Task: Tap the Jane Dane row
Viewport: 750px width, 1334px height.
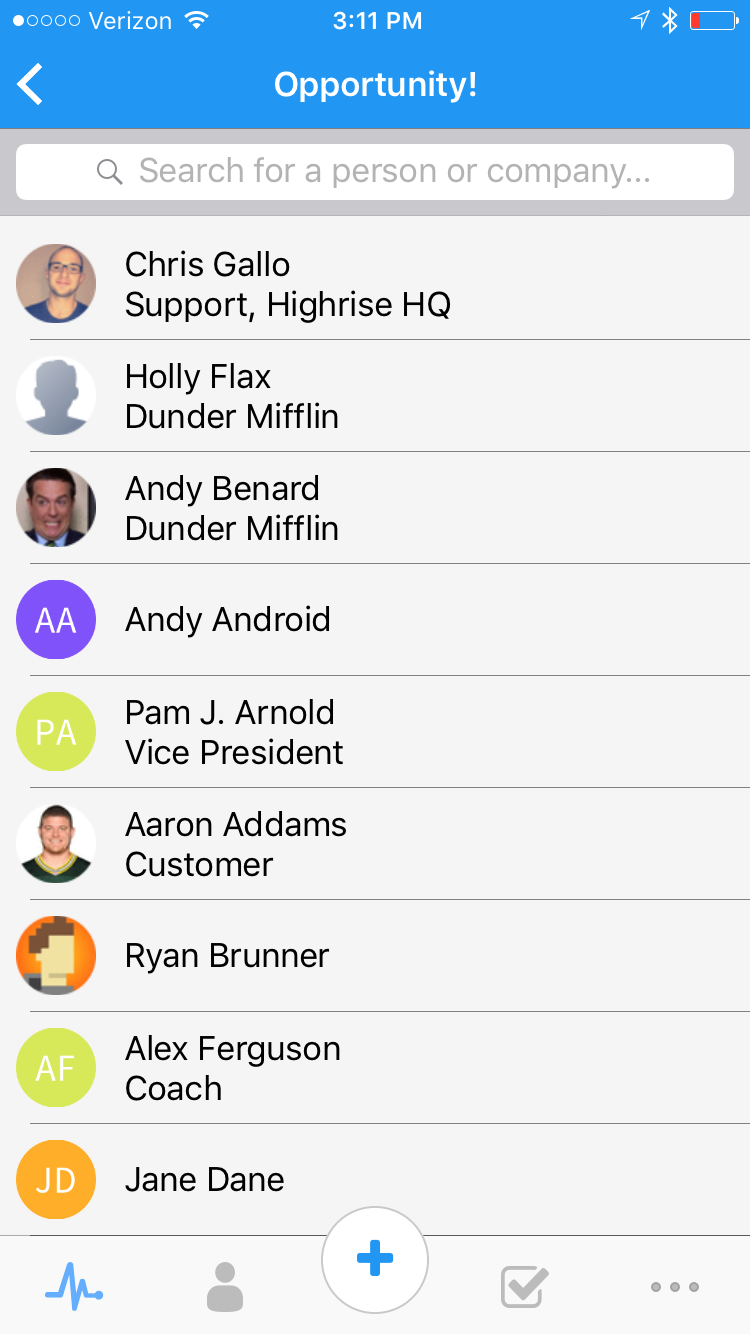Action: click(375, 1180)
